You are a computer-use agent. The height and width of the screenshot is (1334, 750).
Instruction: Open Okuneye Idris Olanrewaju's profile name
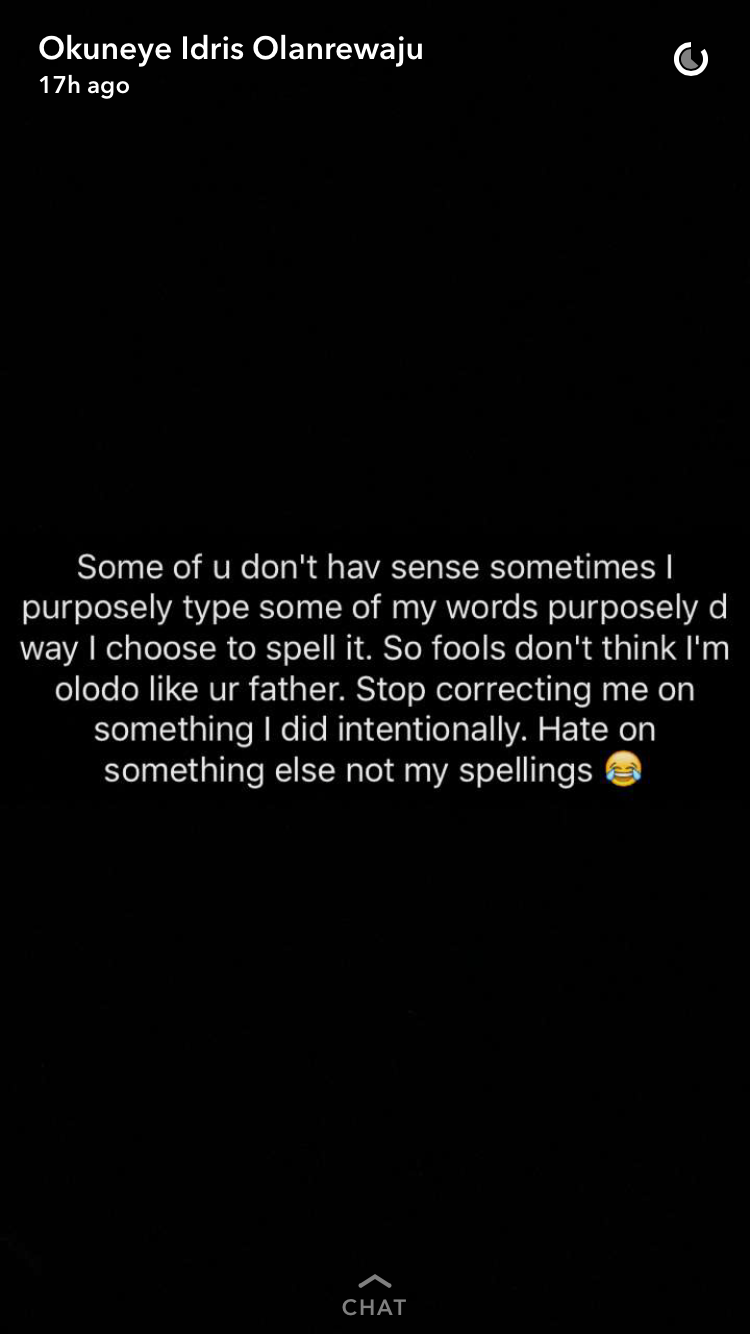[x=231, y=49]
